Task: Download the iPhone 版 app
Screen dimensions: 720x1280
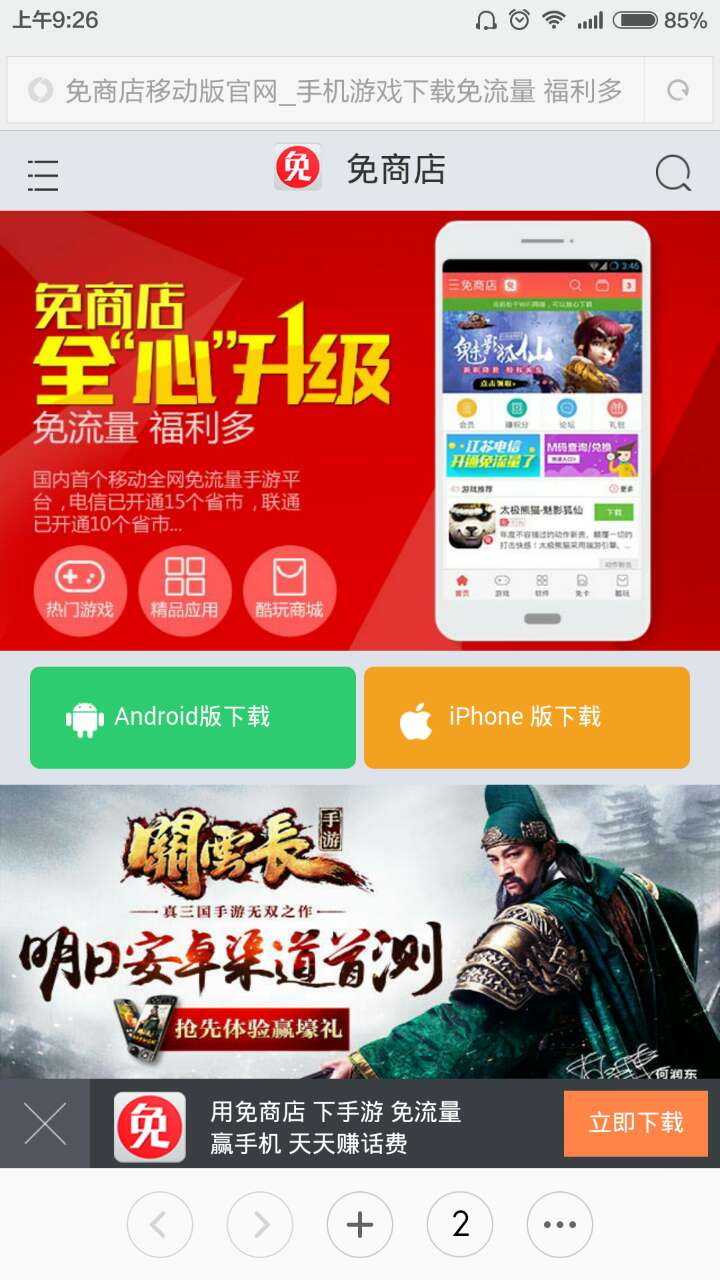Action: [527, 717]
